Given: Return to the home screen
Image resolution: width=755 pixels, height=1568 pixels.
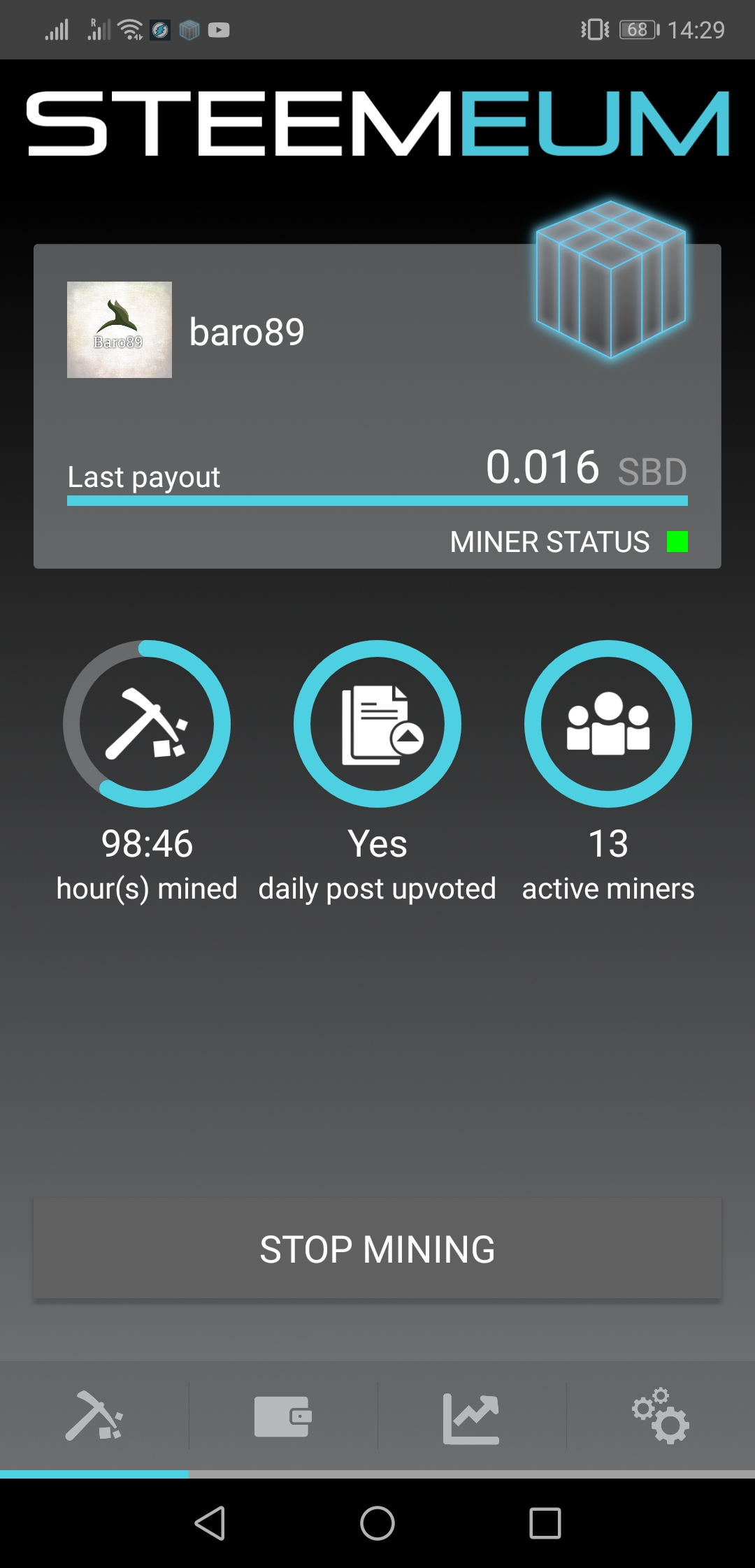Looking at the screenshot, I should (x=377, y=1523).
